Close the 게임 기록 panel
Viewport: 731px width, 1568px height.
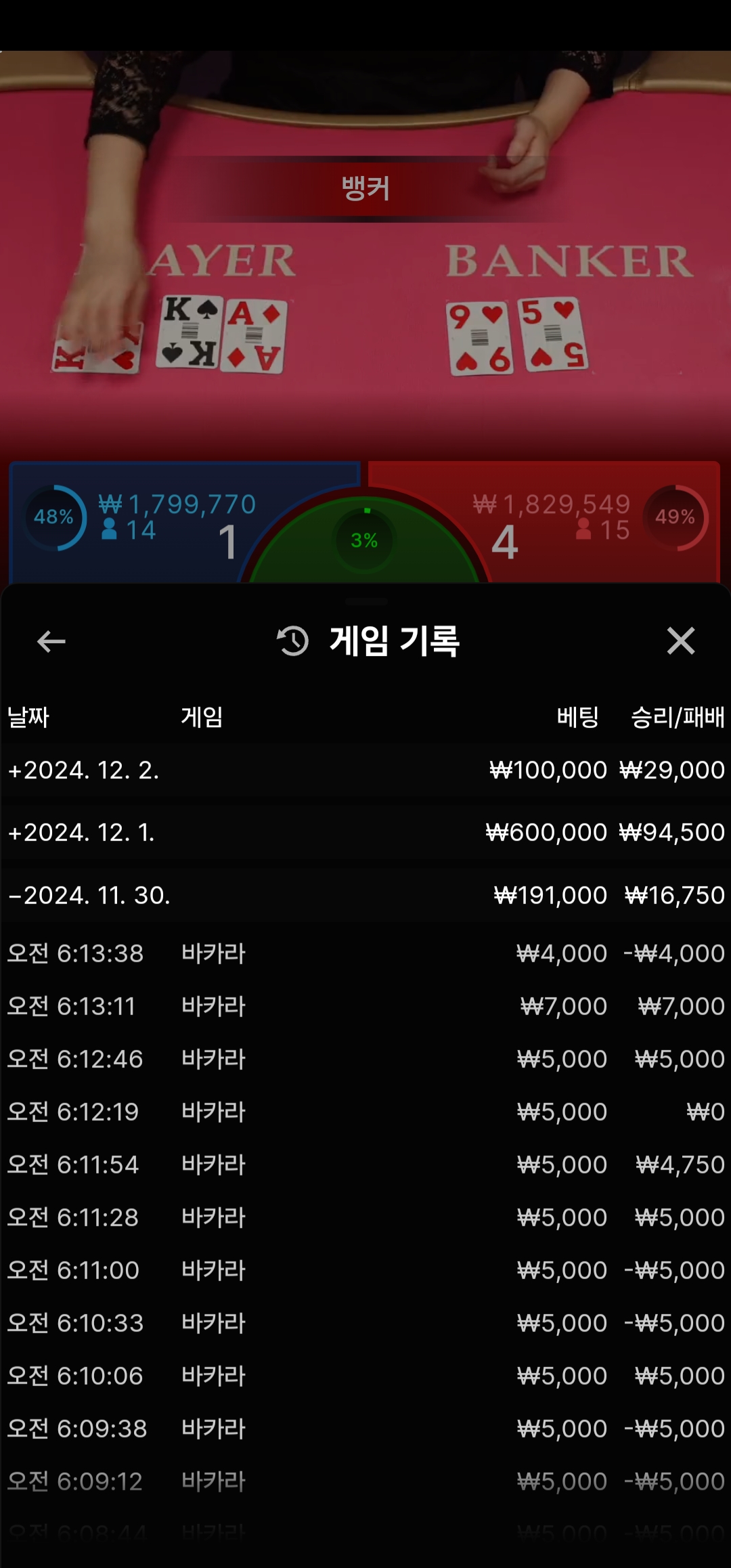(x=680, y=640)
